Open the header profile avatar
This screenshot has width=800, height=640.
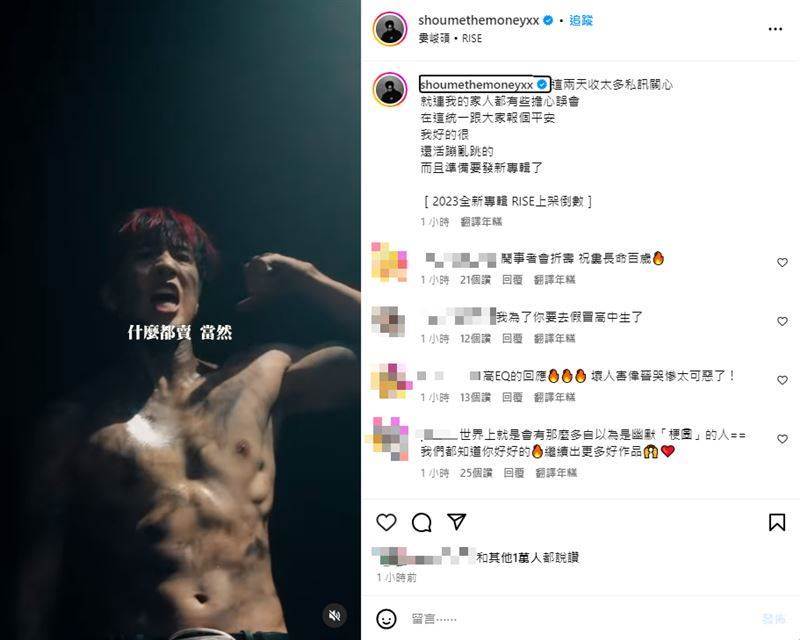[x=390, y=29]
